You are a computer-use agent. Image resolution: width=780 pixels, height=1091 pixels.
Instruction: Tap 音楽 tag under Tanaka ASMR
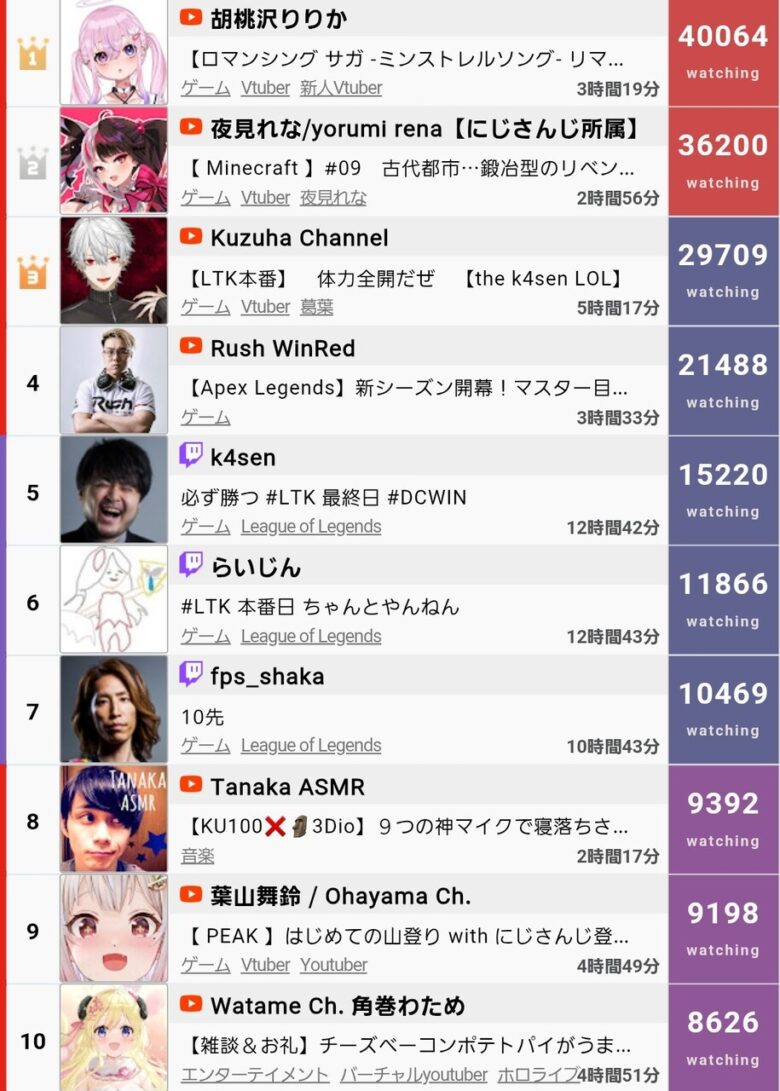197,856
